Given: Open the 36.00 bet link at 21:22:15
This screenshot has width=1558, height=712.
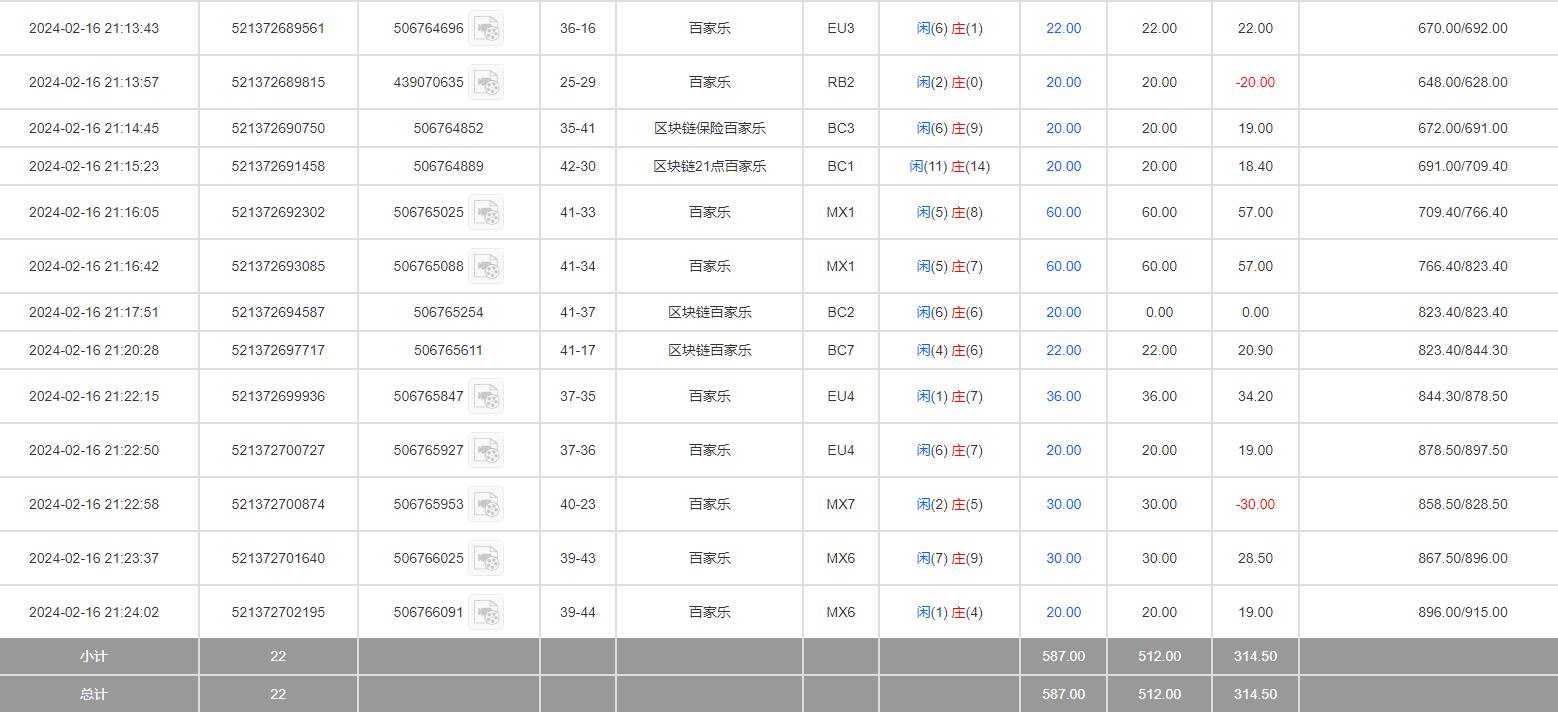Looking at the screenshot, I should click(1063, 397).
